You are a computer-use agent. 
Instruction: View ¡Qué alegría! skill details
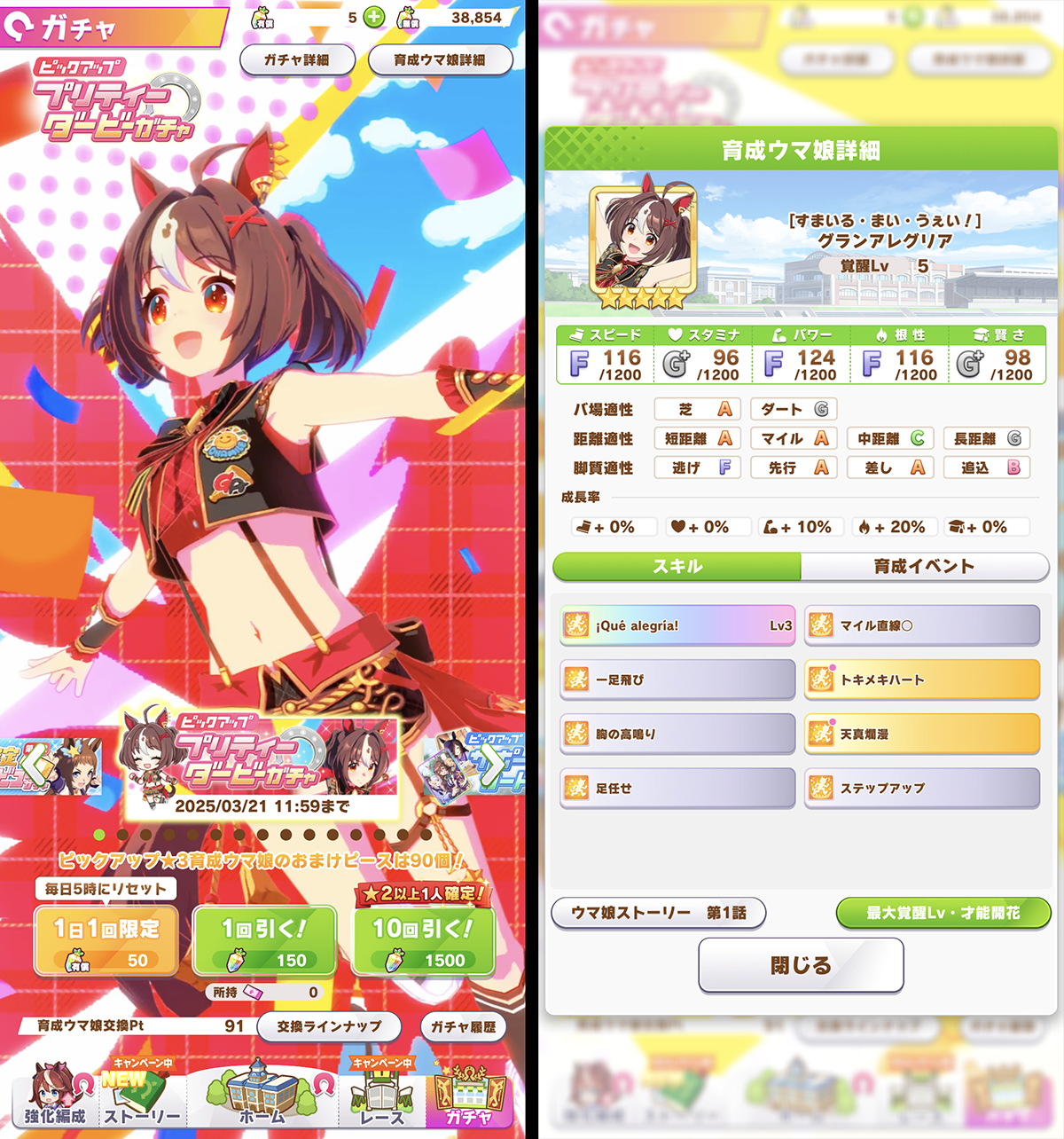pos(677,625)
